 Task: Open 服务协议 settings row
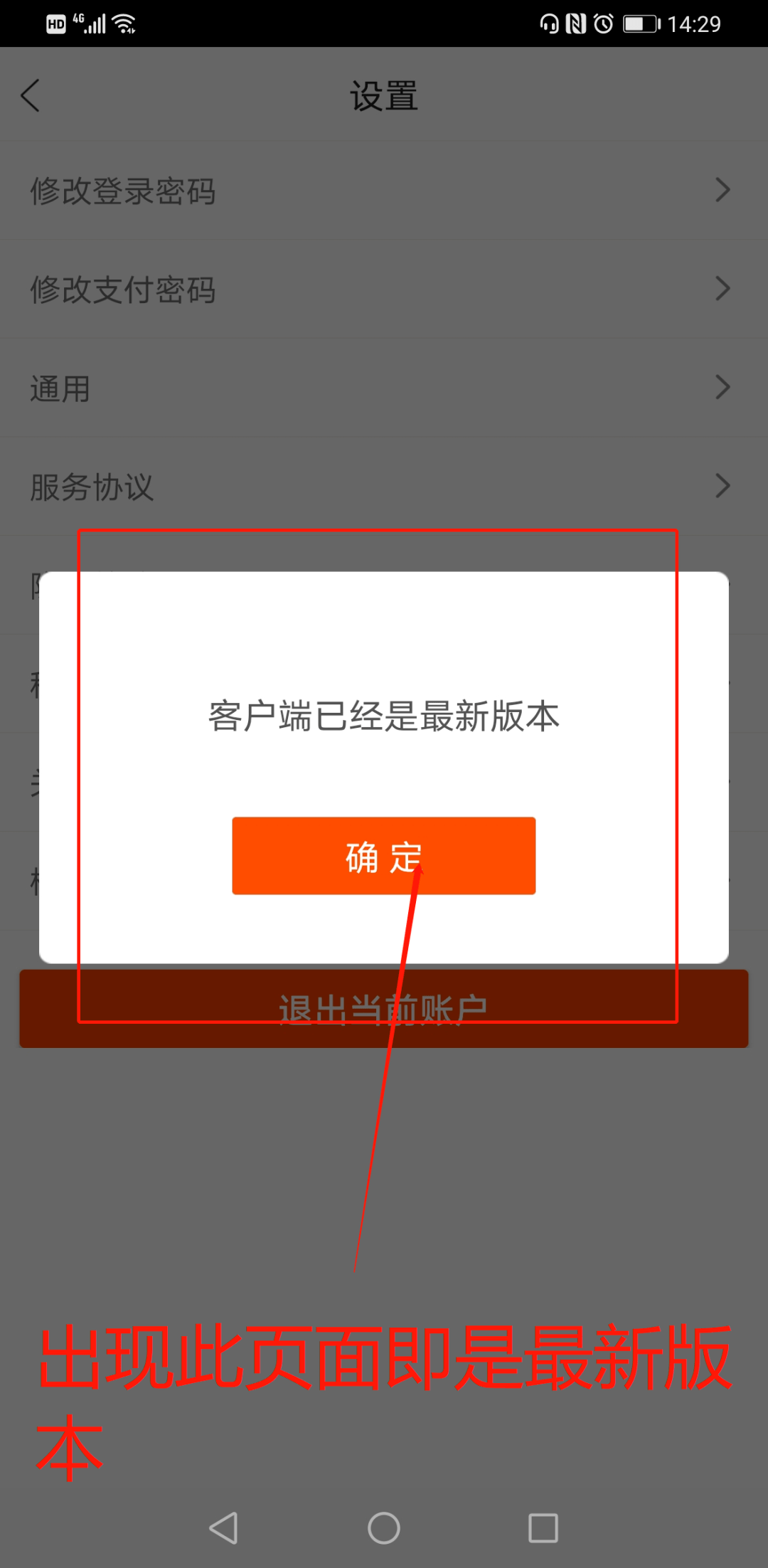[383, 487]
